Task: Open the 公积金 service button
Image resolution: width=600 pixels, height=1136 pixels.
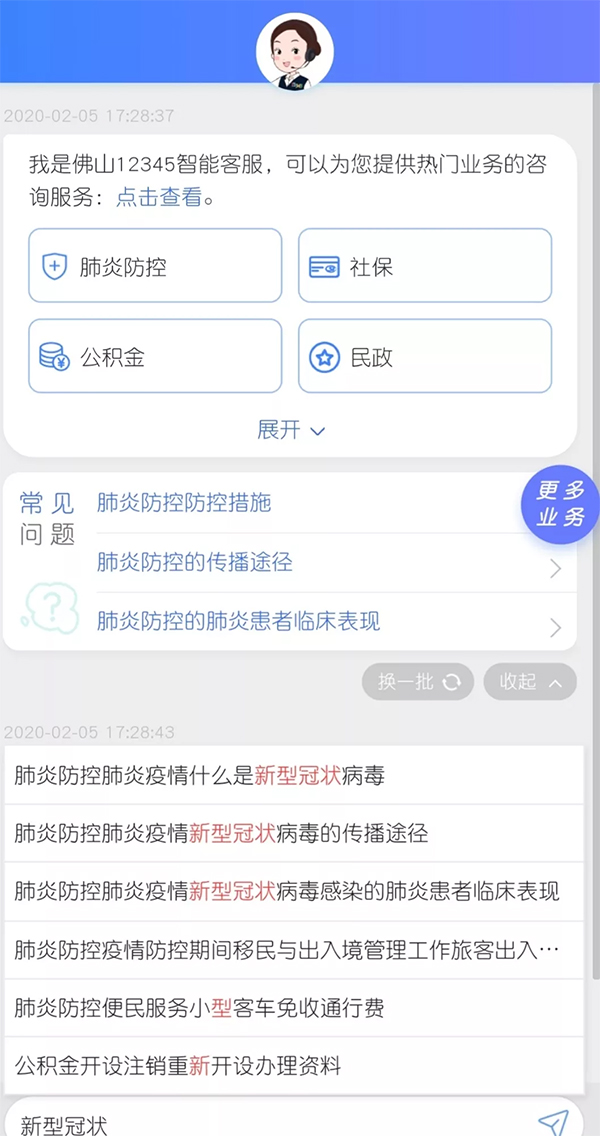Action: [155, 356]
